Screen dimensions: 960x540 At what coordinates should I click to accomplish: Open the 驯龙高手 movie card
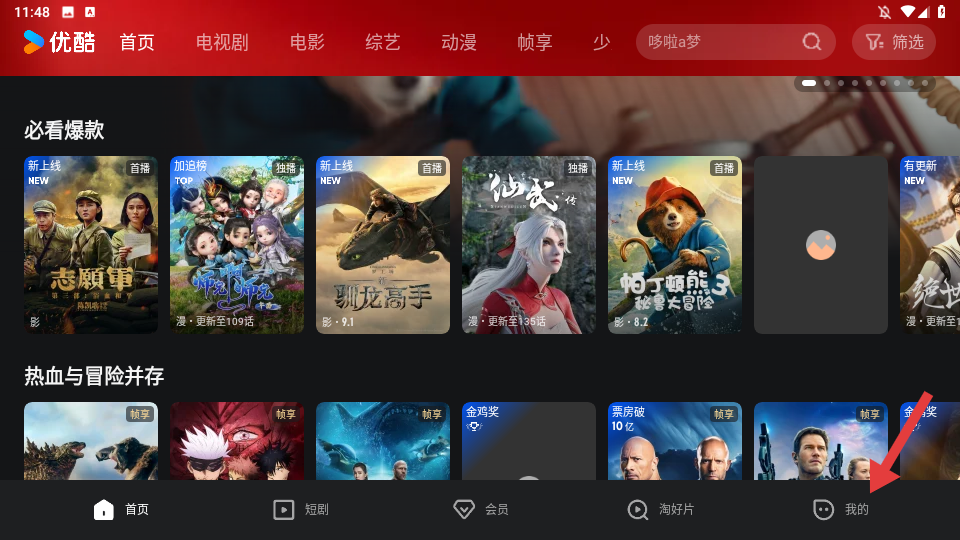pos(383,244)
